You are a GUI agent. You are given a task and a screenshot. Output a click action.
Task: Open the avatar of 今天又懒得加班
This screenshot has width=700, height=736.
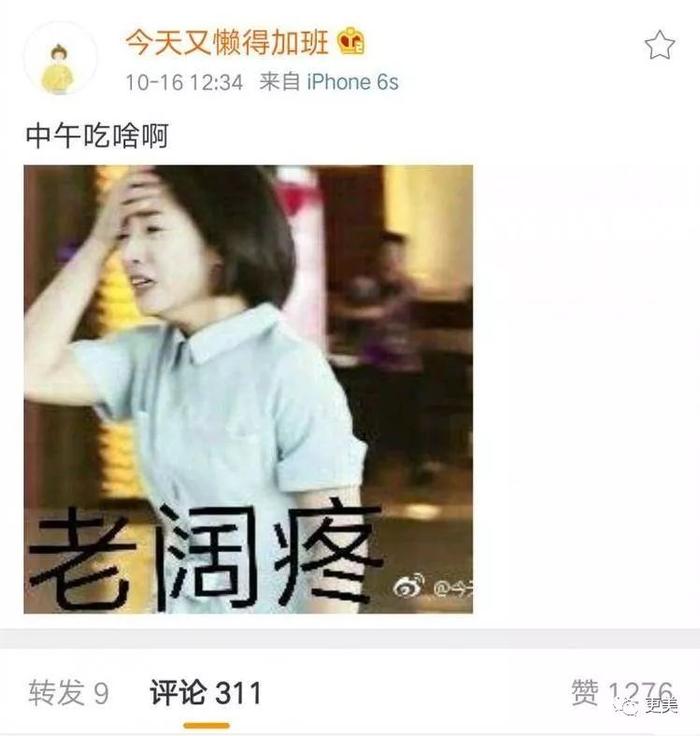(60, 60)
